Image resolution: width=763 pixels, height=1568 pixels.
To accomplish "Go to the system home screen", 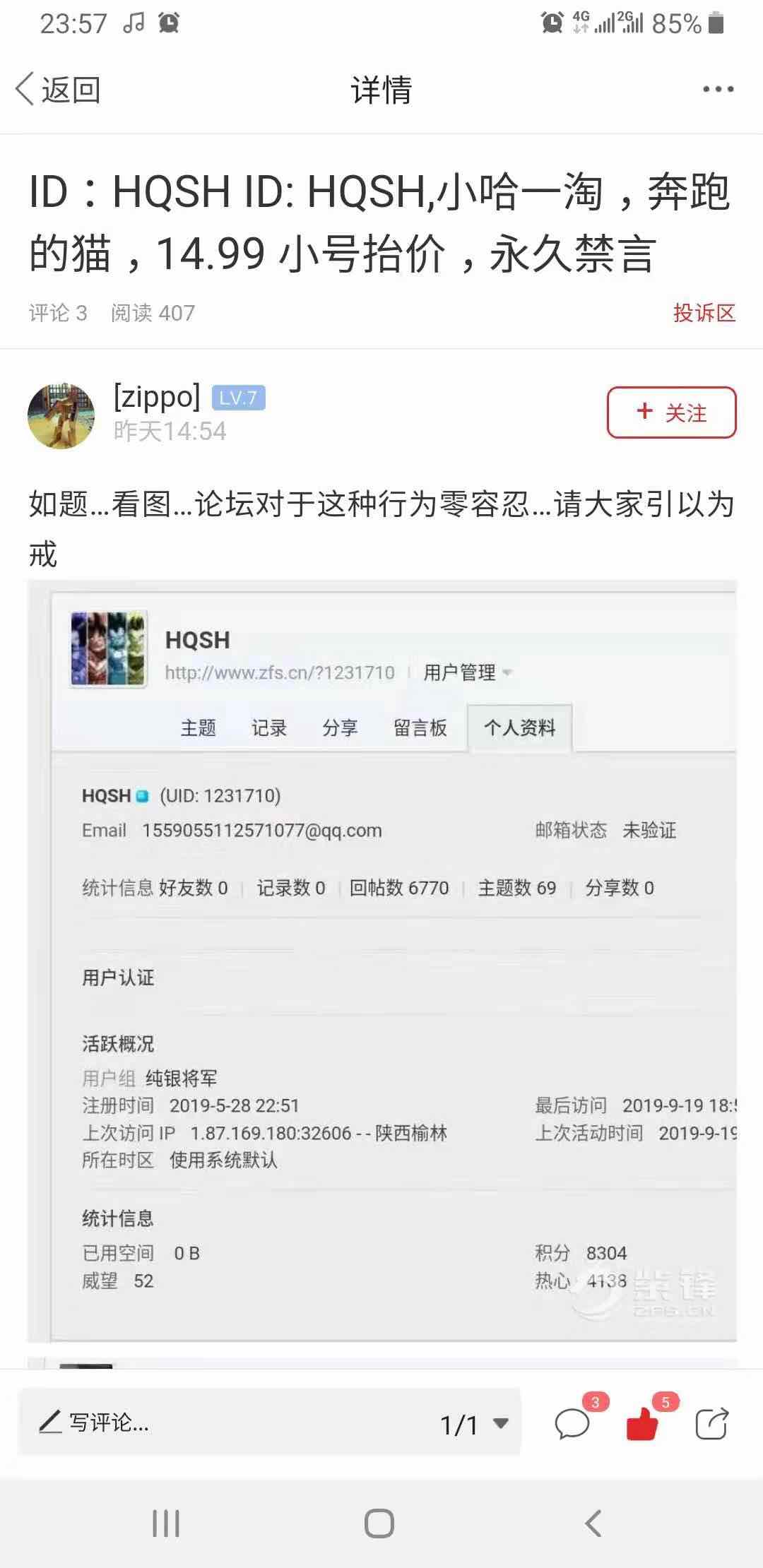I will coord(379,1524).
